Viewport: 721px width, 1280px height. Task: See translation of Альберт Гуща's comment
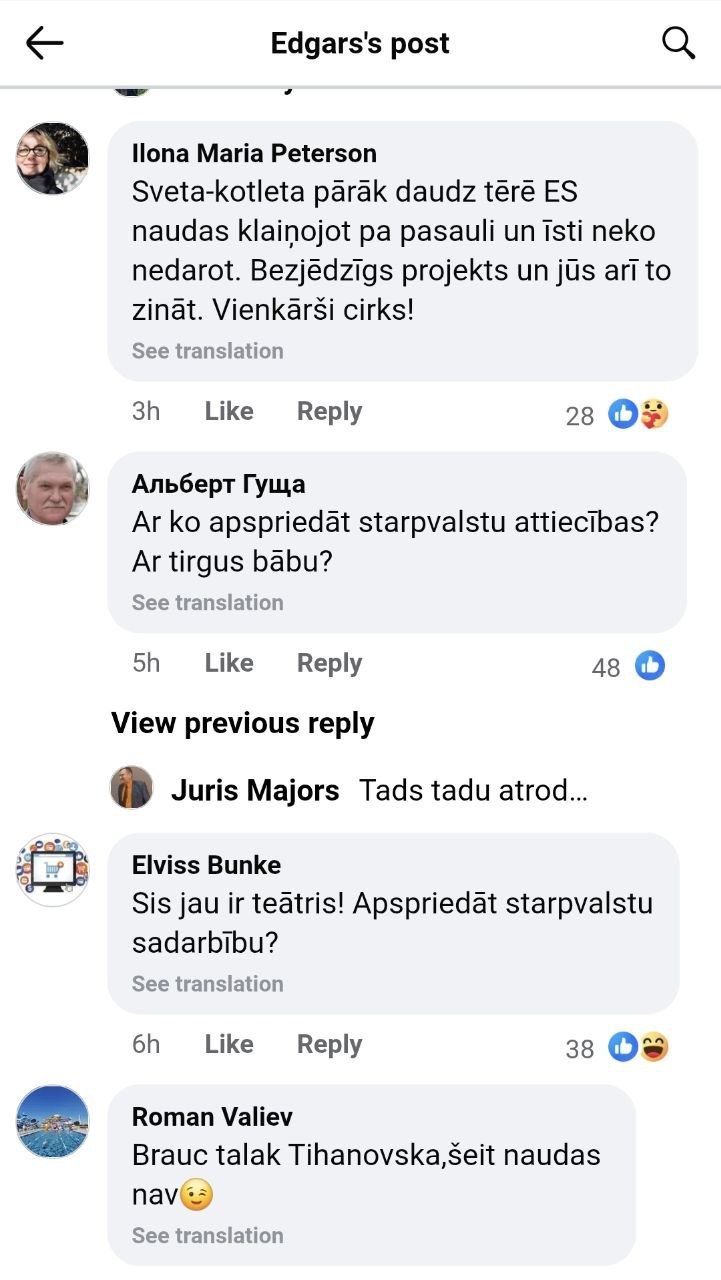(207, 603)
